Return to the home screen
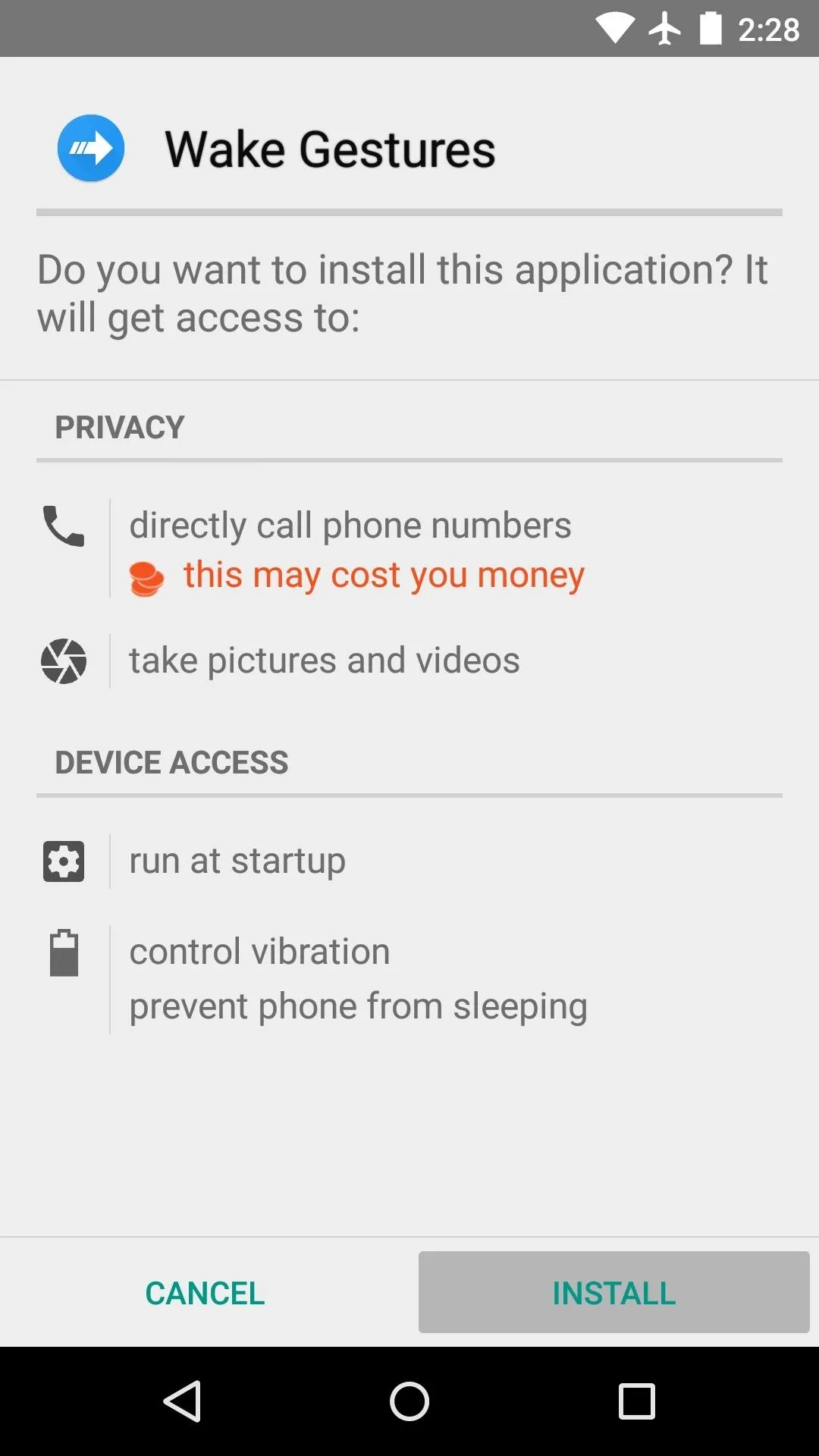Screen dimensions: 819x1456 click(x=409, y=1401)
